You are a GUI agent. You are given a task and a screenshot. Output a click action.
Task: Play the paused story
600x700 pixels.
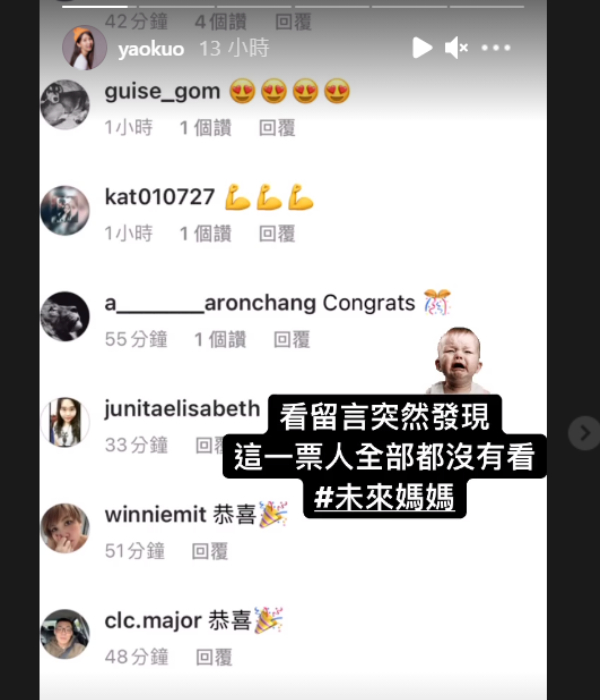point(422,48)
